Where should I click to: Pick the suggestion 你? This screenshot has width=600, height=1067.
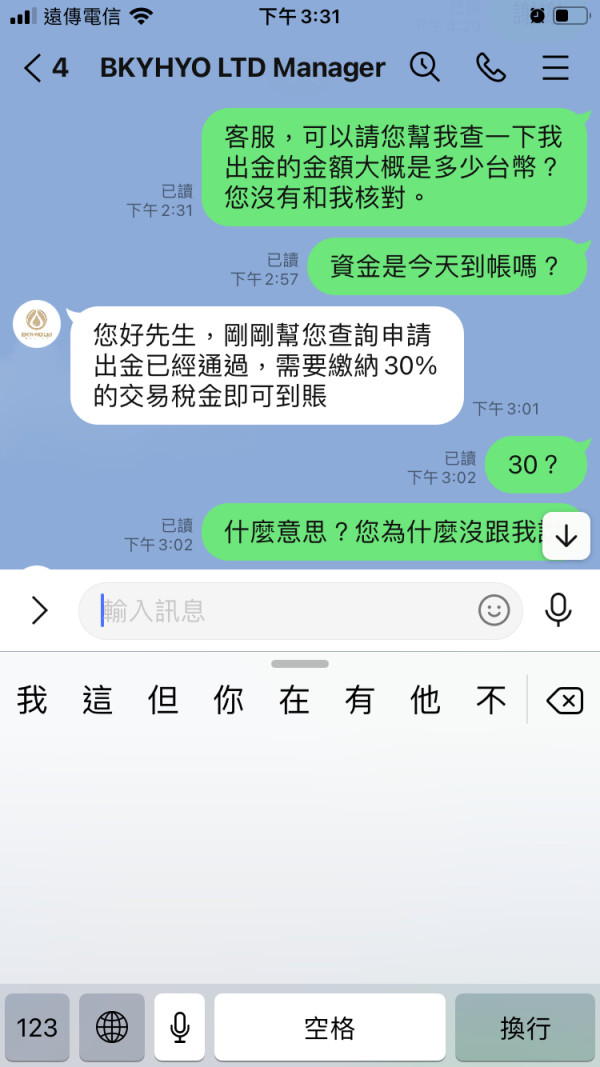229,700
